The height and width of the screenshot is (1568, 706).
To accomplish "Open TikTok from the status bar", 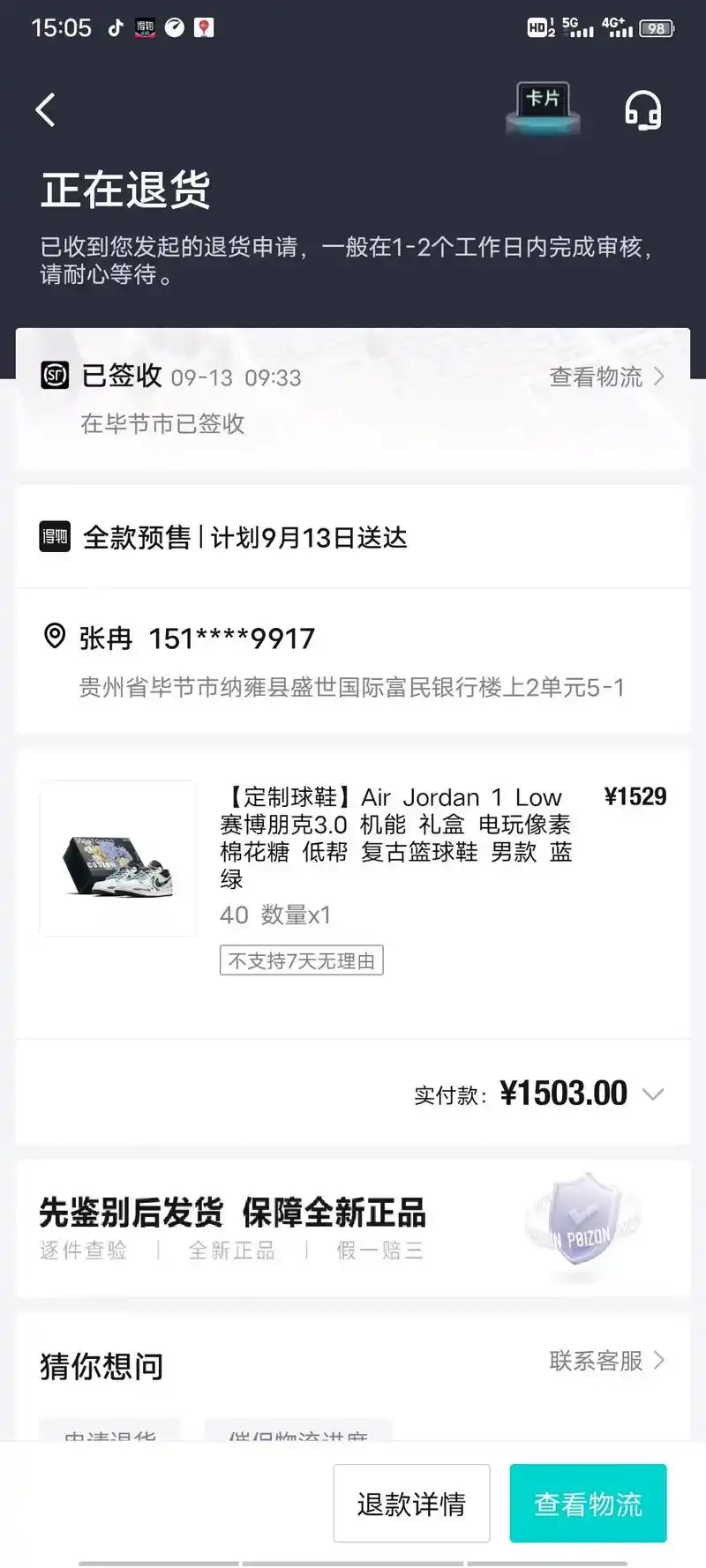I will pyautogui.click(x=115, y=26).
